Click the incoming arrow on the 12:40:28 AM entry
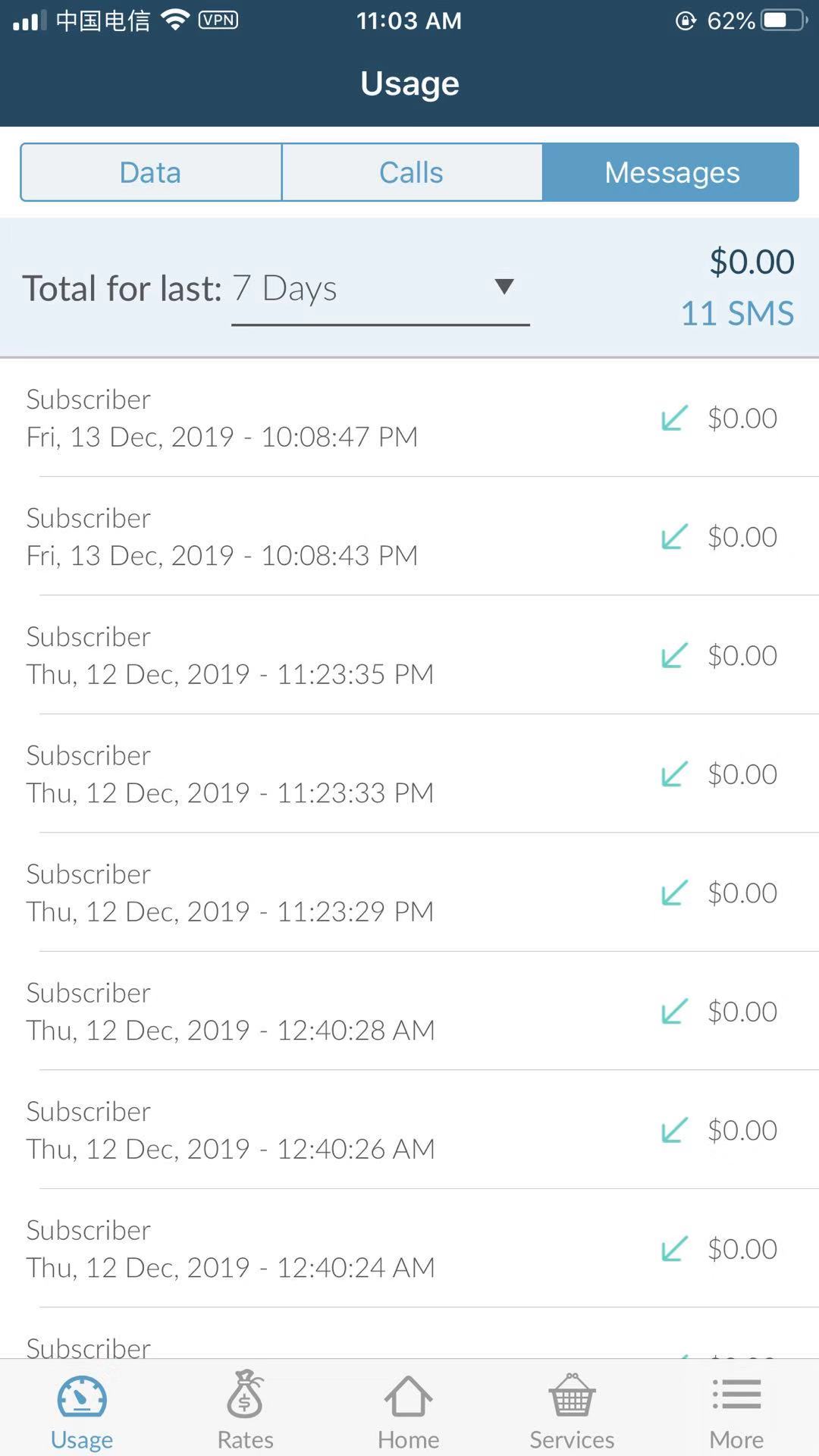Viewport: 819px width, 1456px height. (673, 1011)
